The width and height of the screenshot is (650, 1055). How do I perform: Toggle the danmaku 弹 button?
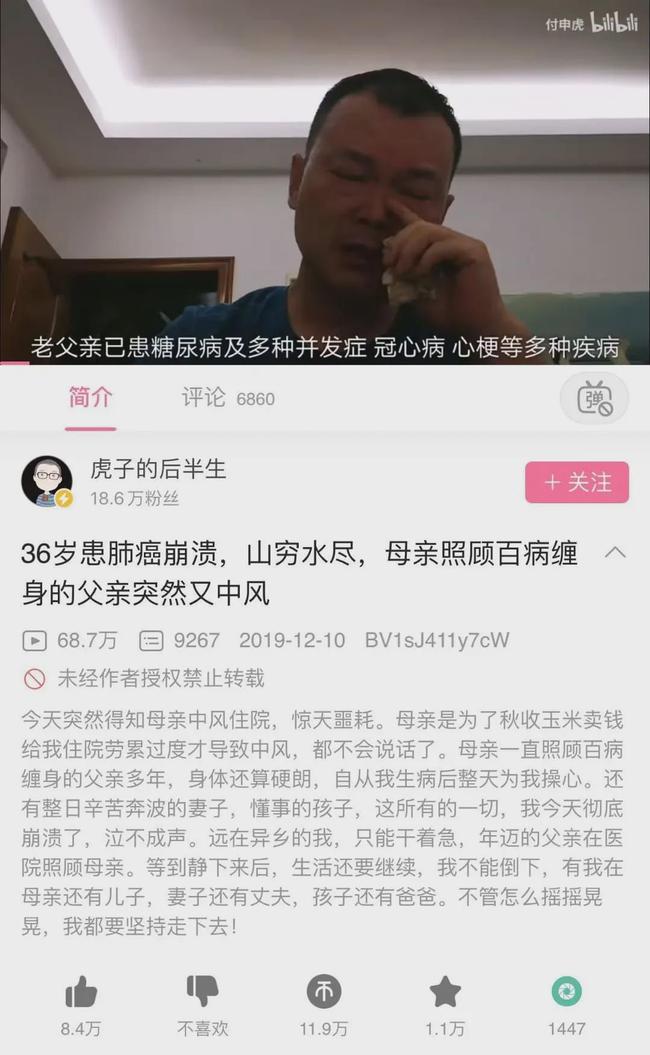[594, 398]
